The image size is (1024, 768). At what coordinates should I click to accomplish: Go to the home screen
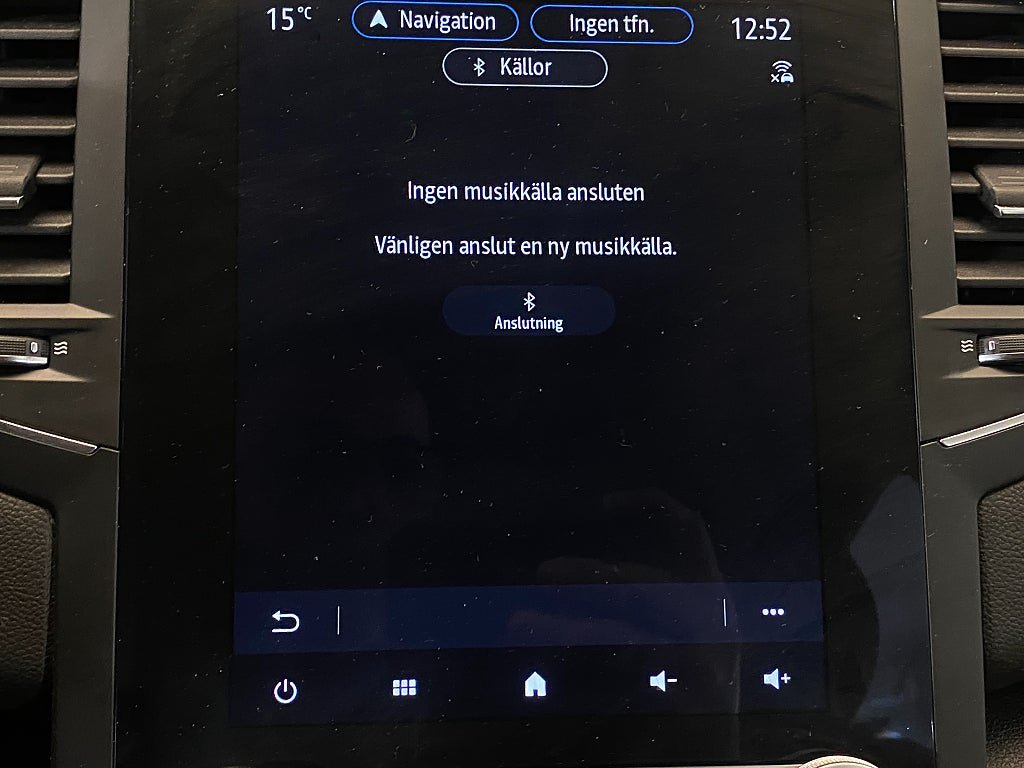coord(535,684)
